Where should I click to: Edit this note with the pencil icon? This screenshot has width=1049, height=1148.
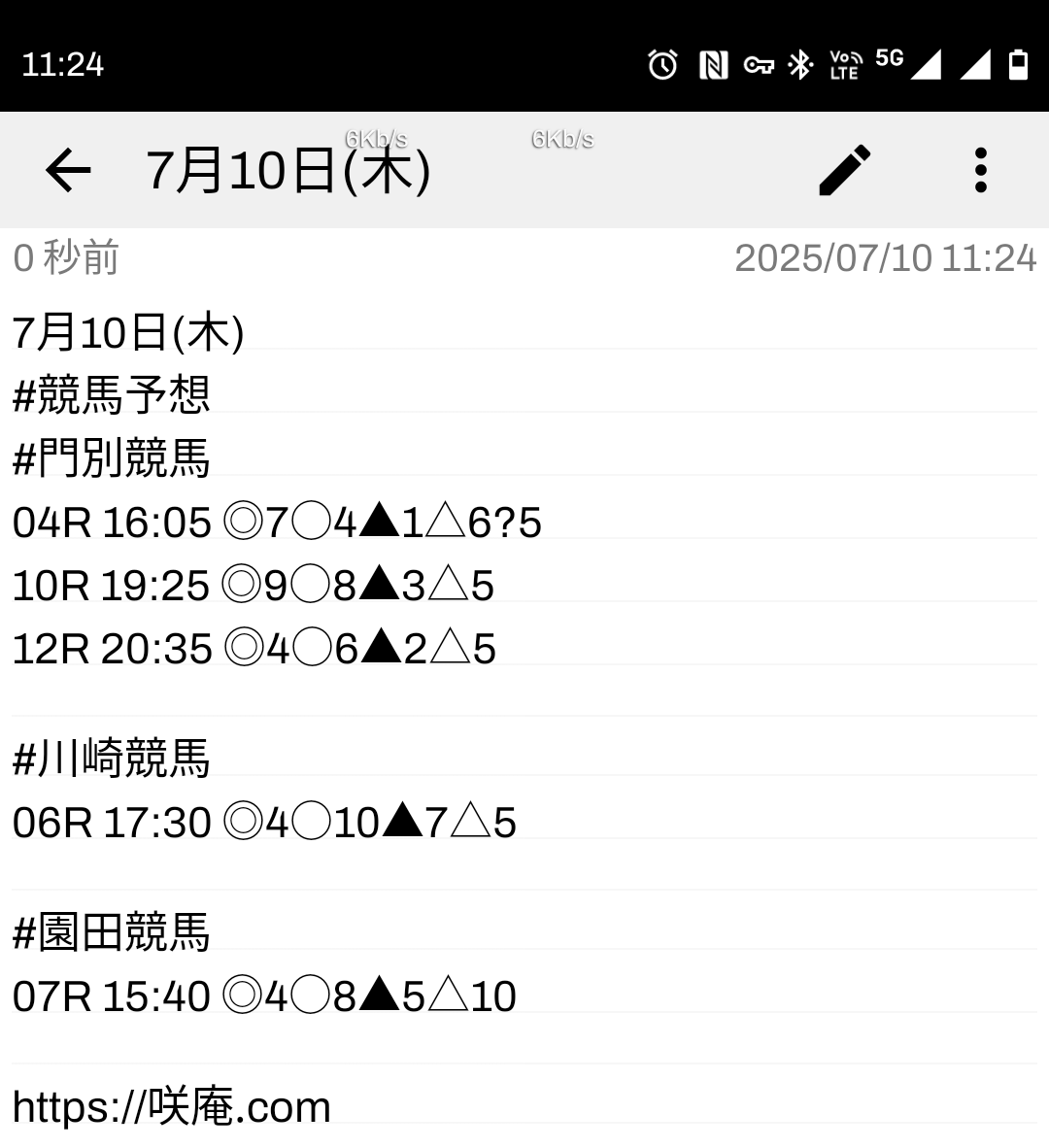[x=845, y=171]
